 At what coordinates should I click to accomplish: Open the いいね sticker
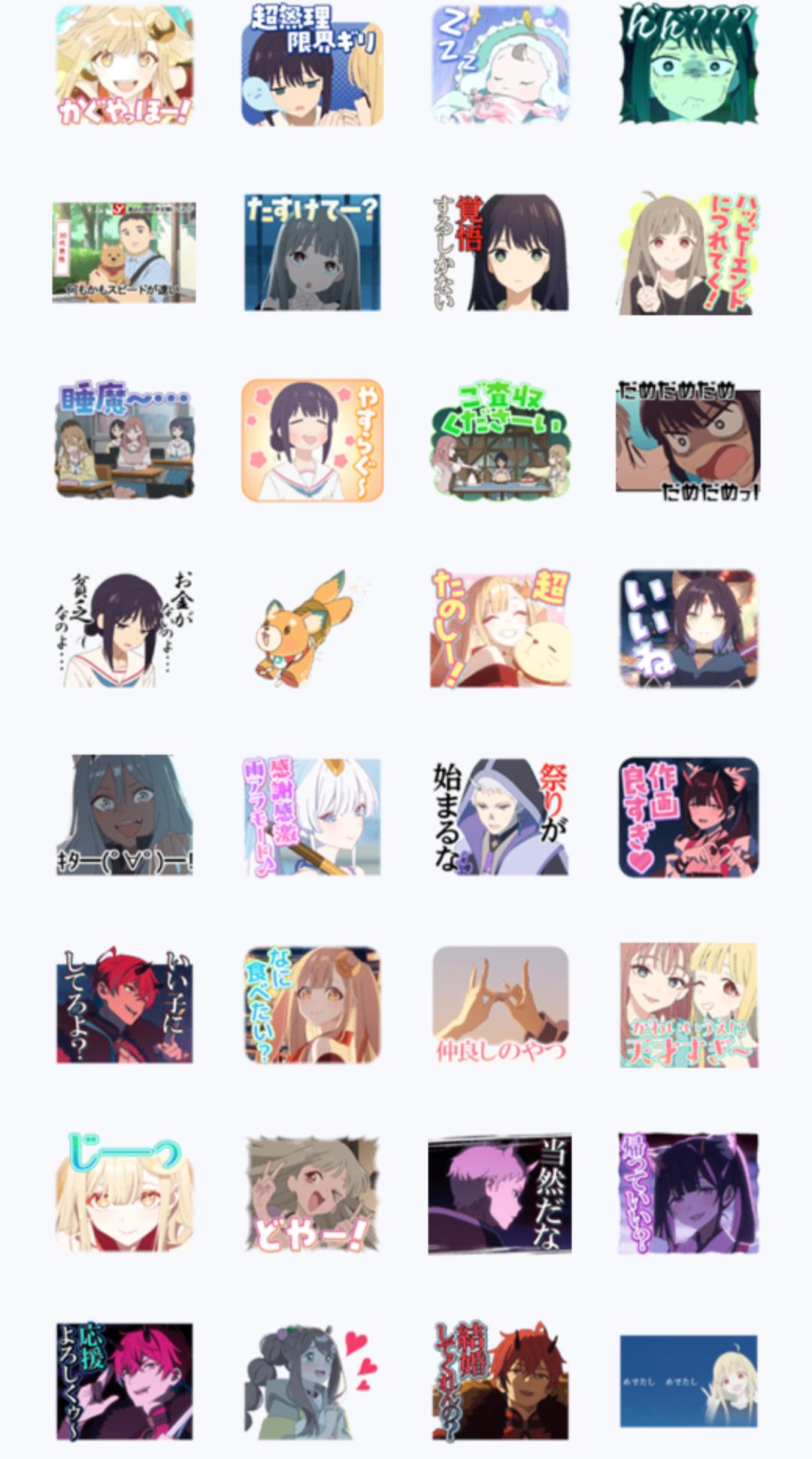688,629
